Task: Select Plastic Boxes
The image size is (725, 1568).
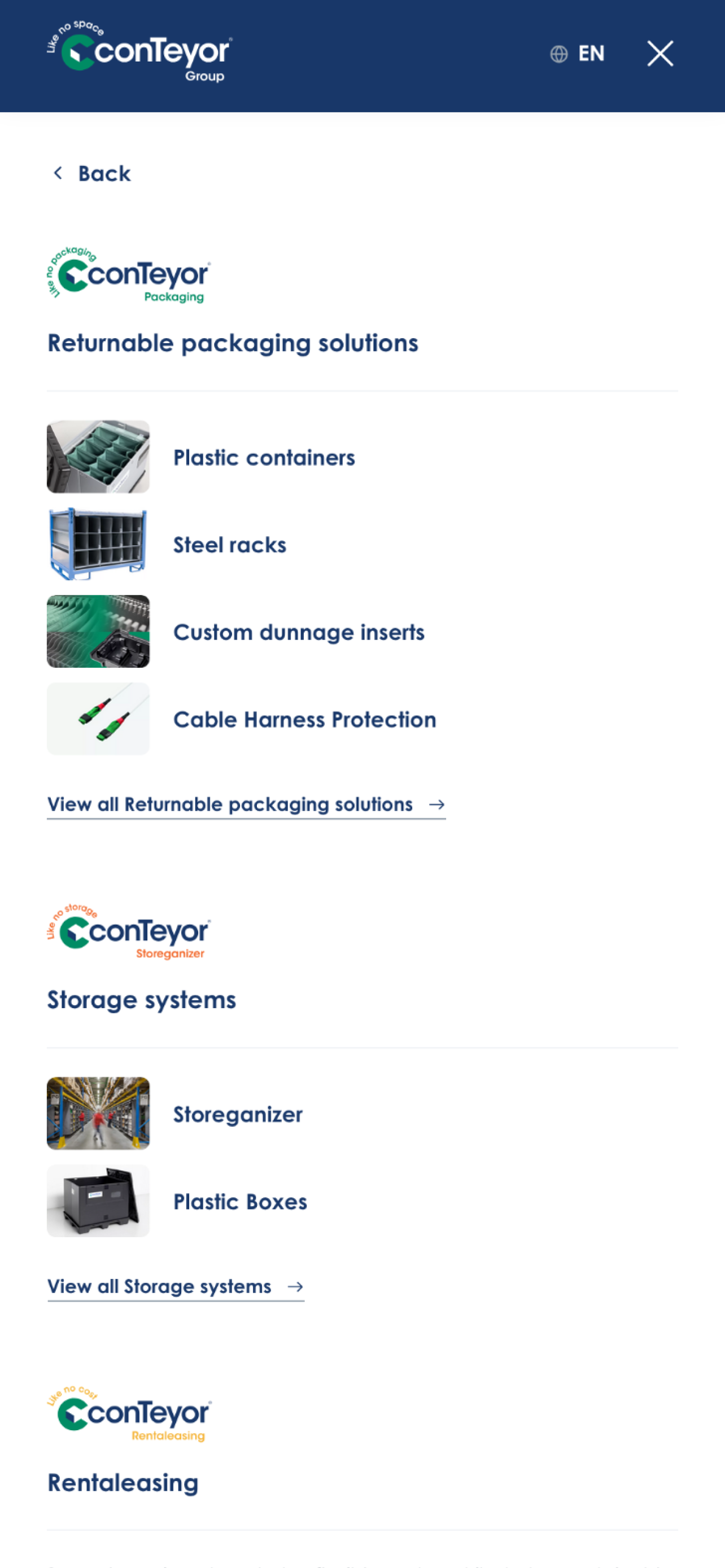Action: [240, 1202]
